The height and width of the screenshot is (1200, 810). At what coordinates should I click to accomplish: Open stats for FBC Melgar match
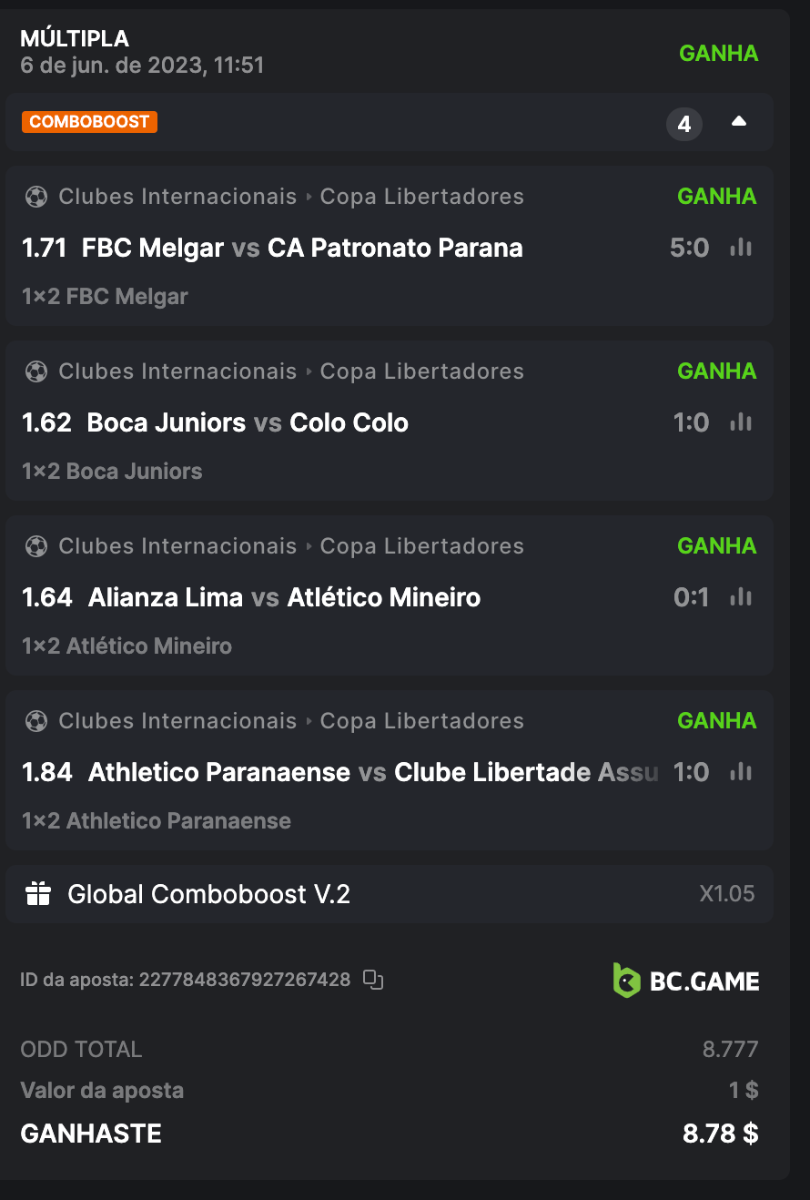[x=741, y=248]
